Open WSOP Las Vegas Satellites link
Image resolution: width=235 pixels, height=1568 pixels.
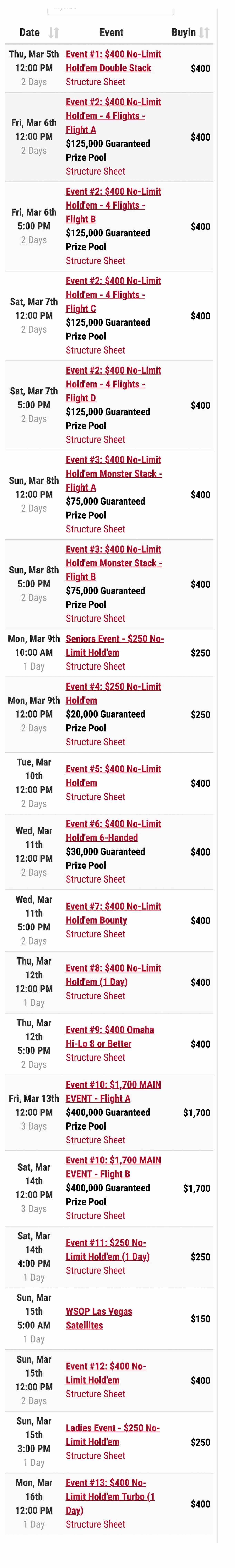coord(99,1318)
